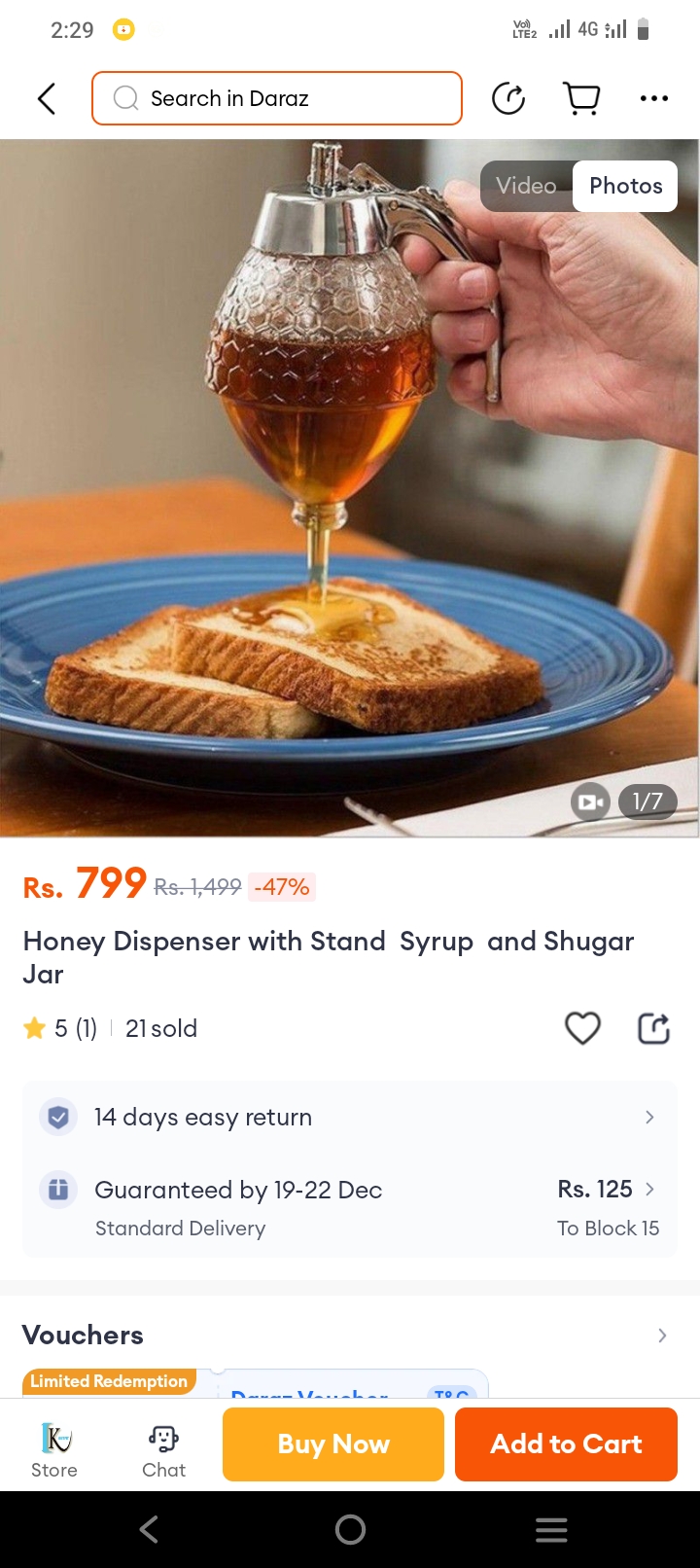Open the circular arrow icon beside search
The width and height of the screenshot is (700, 1568).
508,98
